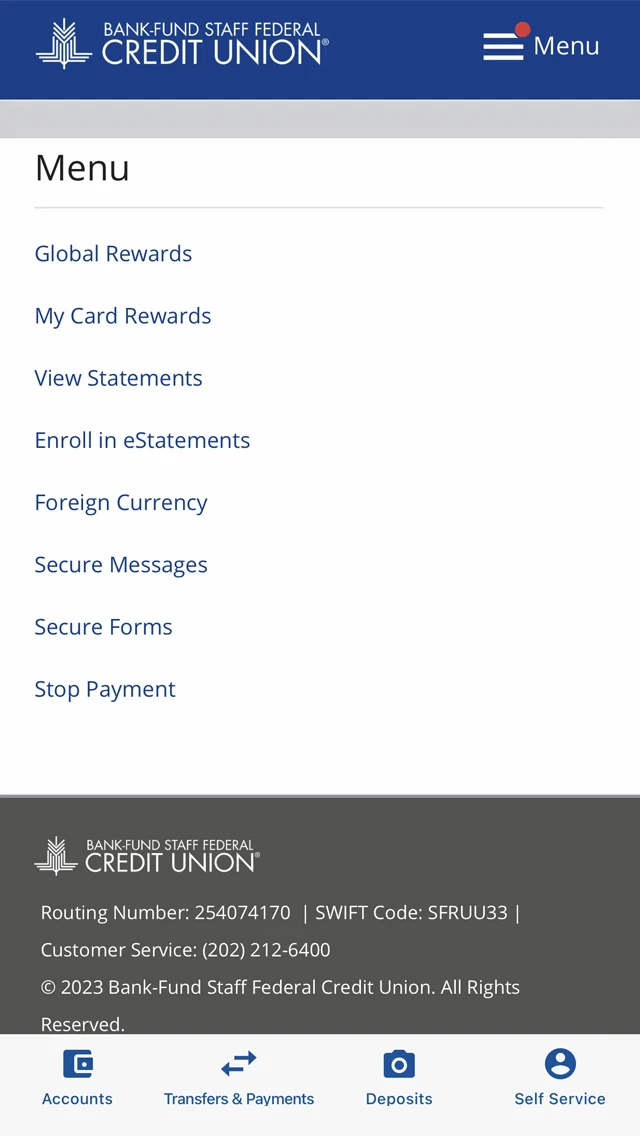Open Foreign Currency
Viewport: 640px width, 1136px height.
121,502
